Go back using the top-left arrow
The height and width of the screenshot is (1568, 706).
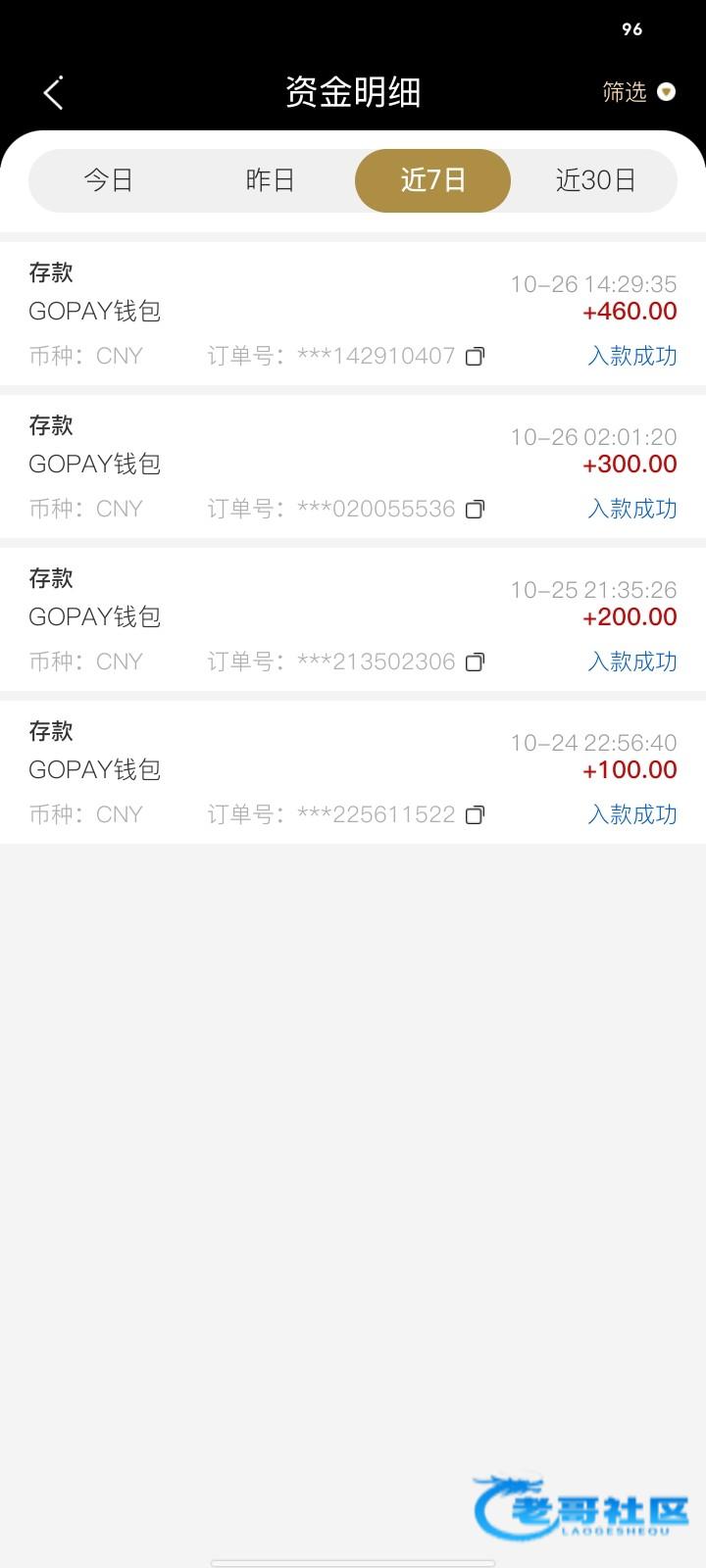tap(53, 93)
